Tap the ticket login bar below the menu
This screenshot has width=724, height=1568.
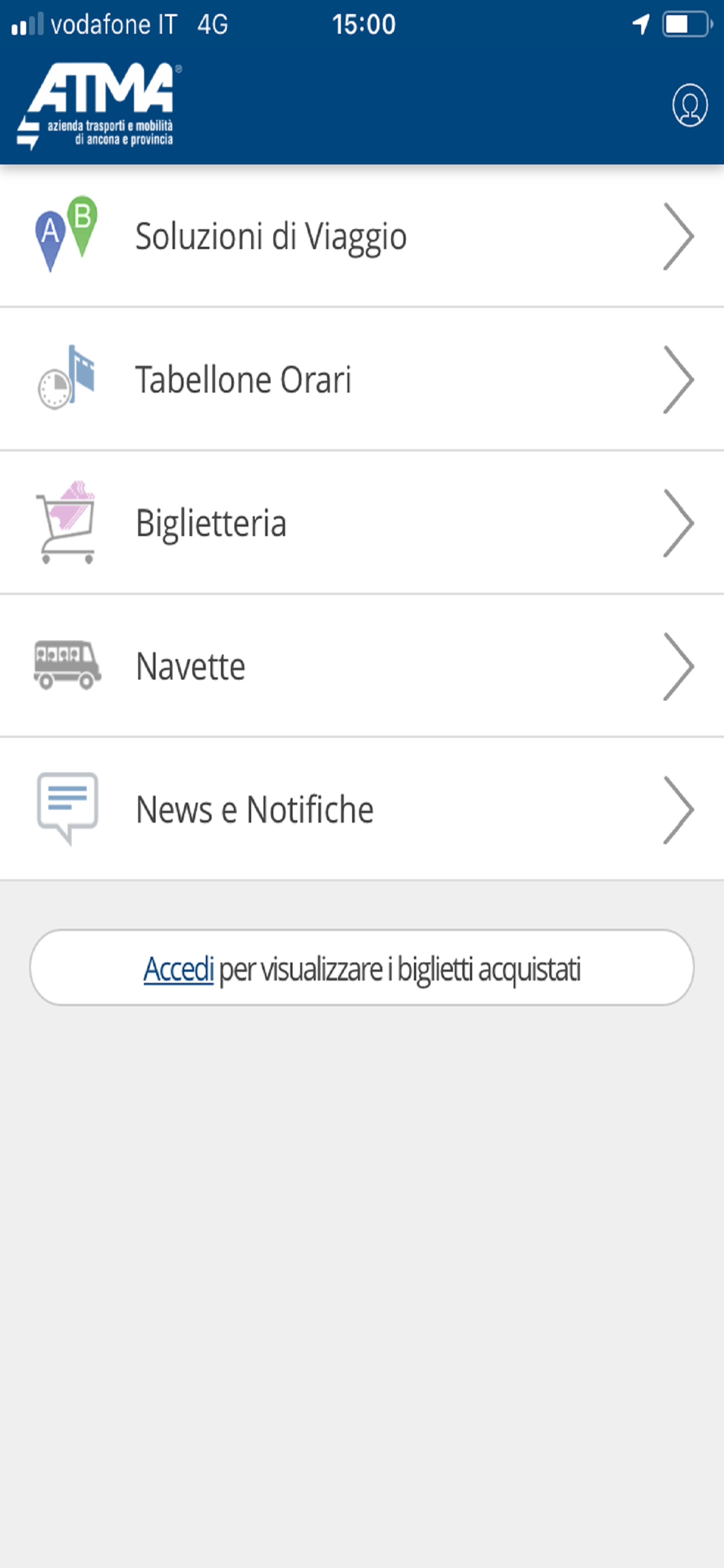(362, 969)
